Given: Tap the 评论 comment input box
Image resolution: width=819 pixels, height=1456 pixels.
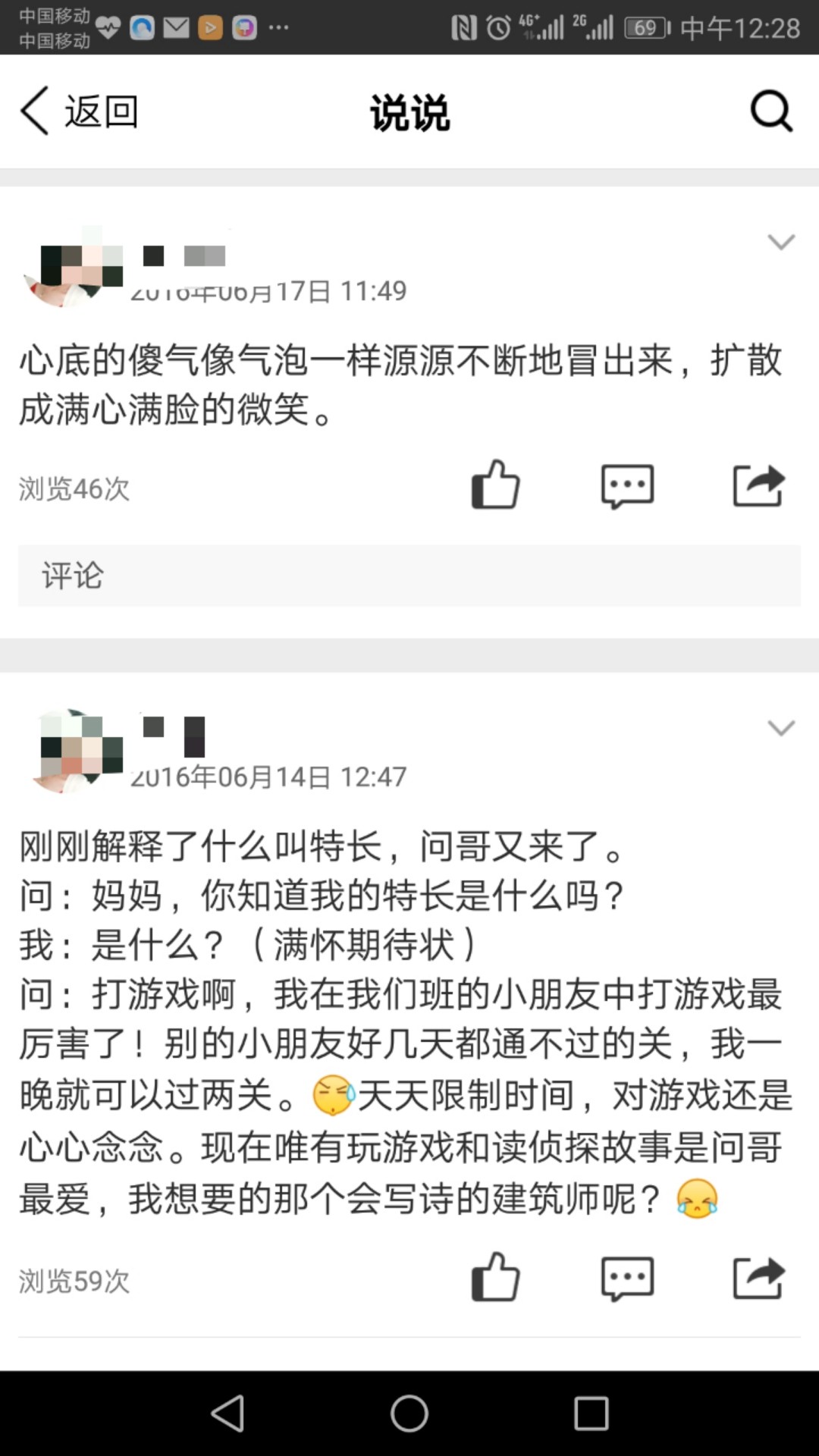Looking at the screenshot, I should (409, 576).
